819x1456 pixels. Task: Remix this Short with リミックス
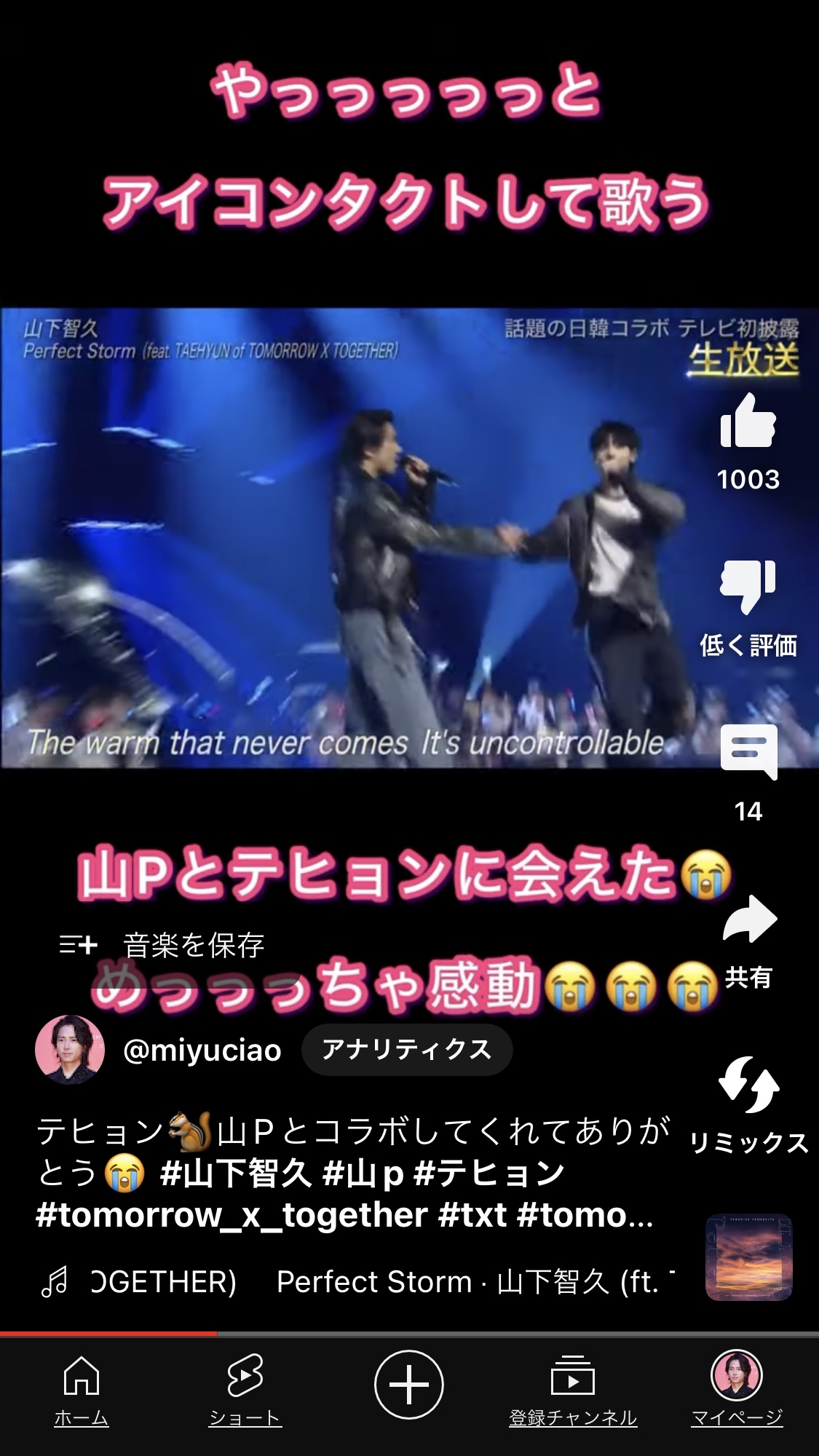[x=749, y=1085]
